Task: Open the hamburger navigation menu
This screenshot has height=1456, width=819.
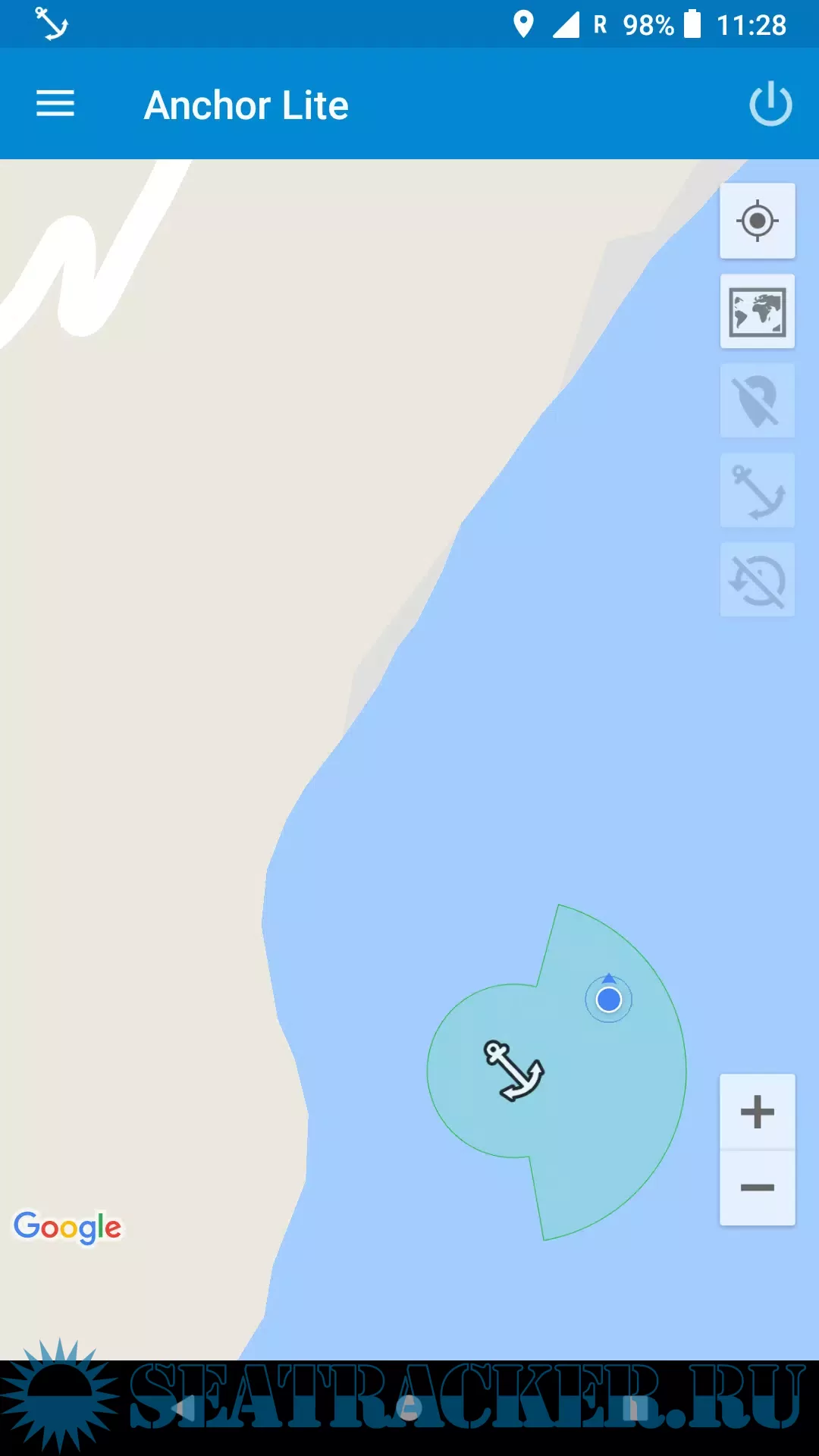Action: point(55,104)
